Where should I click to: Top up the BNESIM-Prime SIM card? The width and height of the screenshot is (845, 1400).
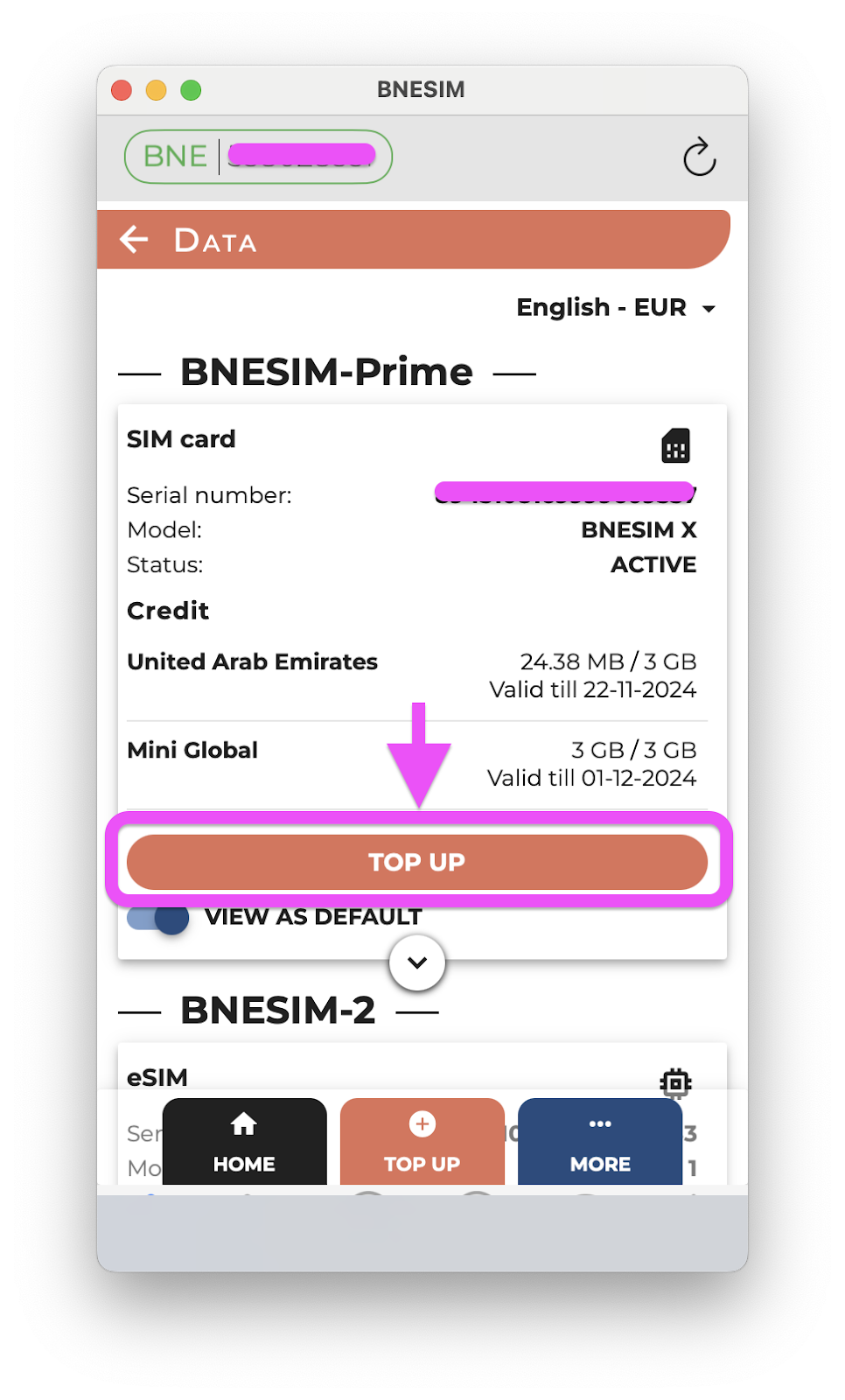click(x=417, y=862)
